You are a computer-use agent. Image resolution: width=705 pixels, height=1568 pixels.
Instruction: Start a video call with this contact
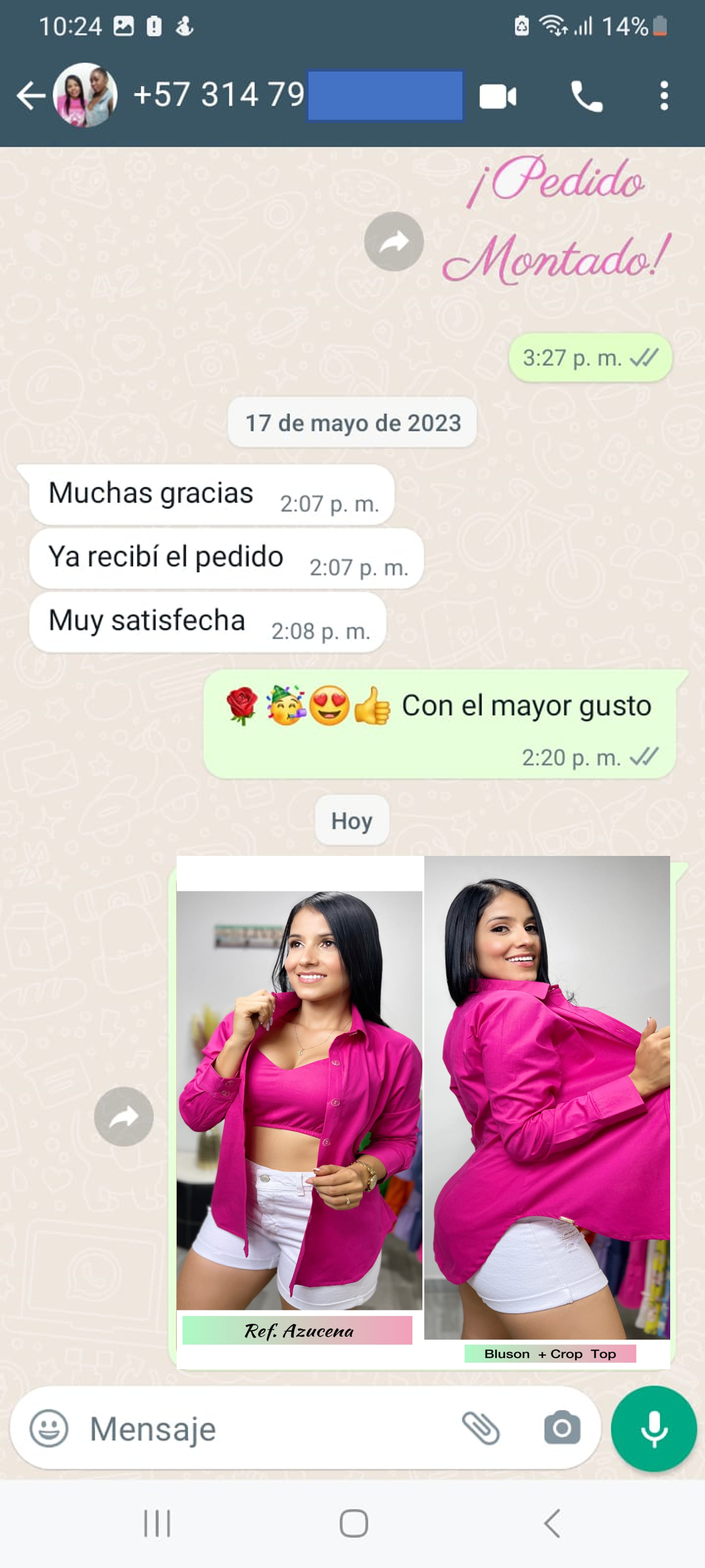(498, 97)
